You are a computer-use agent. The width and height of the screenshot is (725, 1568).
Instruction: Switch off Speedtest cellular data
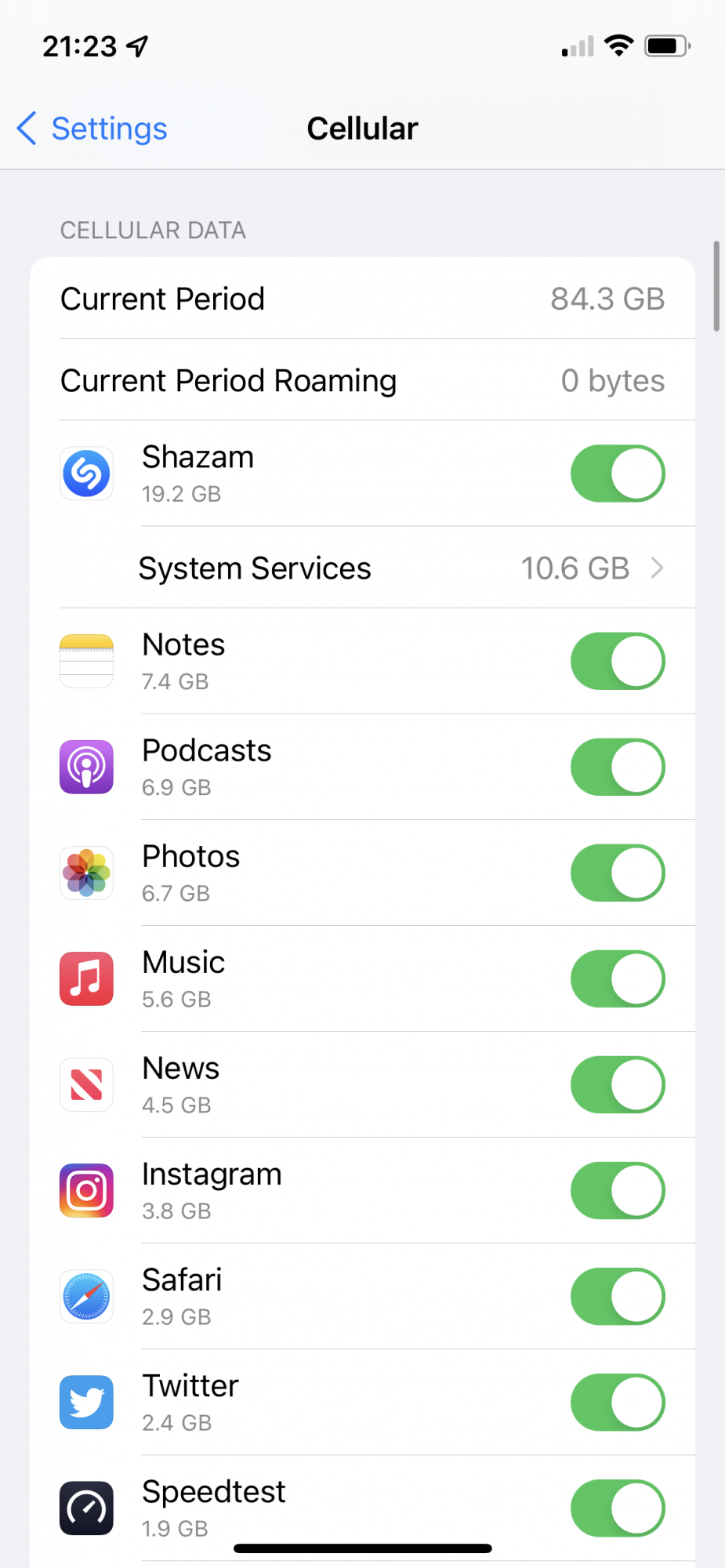(x=617, y=1508)
